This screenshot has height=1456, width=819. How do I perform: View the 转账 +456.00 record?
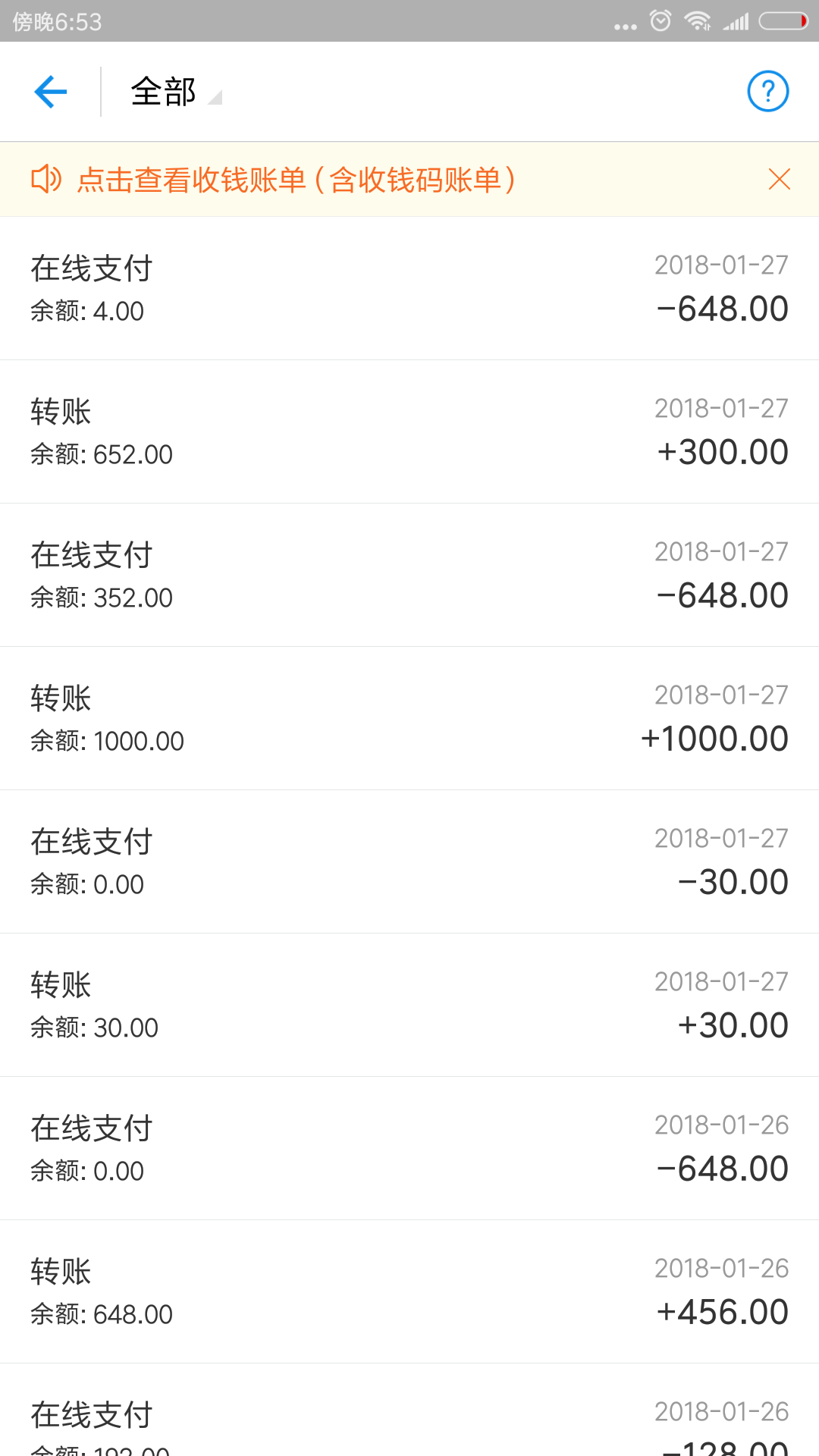click(x=409, y=1292)
